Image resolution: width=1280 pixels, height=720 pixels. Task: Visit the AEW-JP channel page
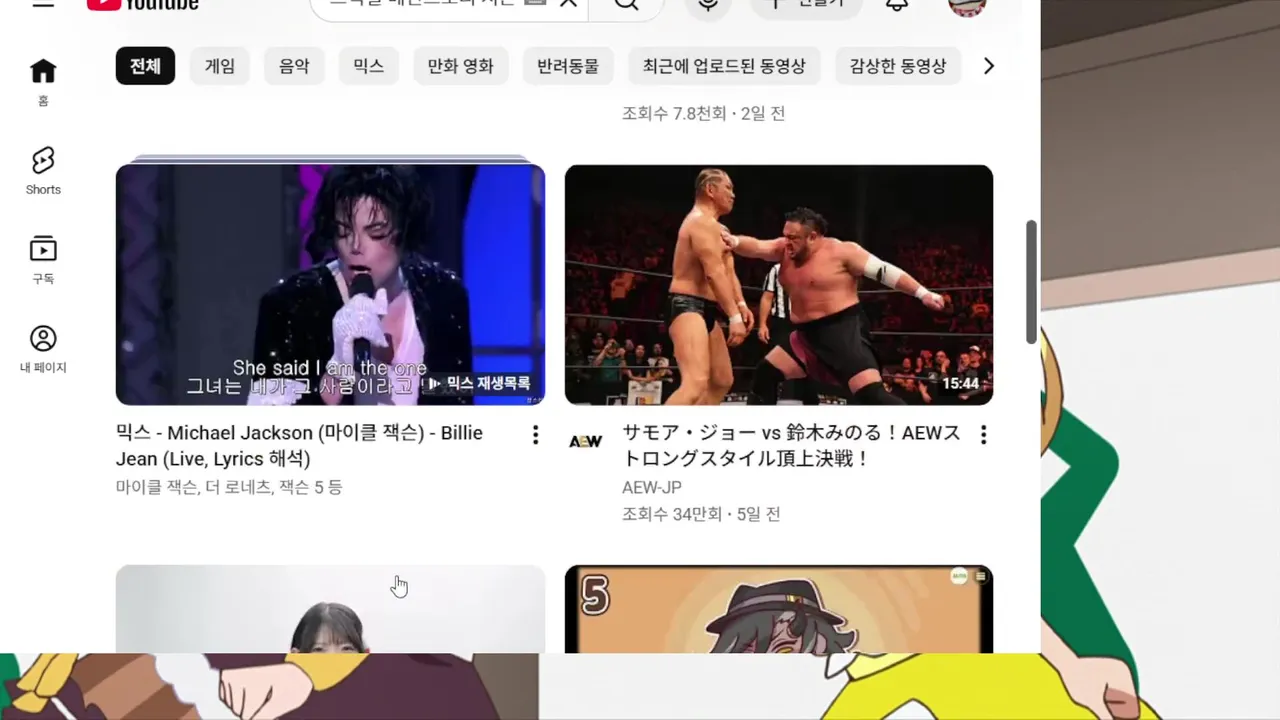pos(652,487)
